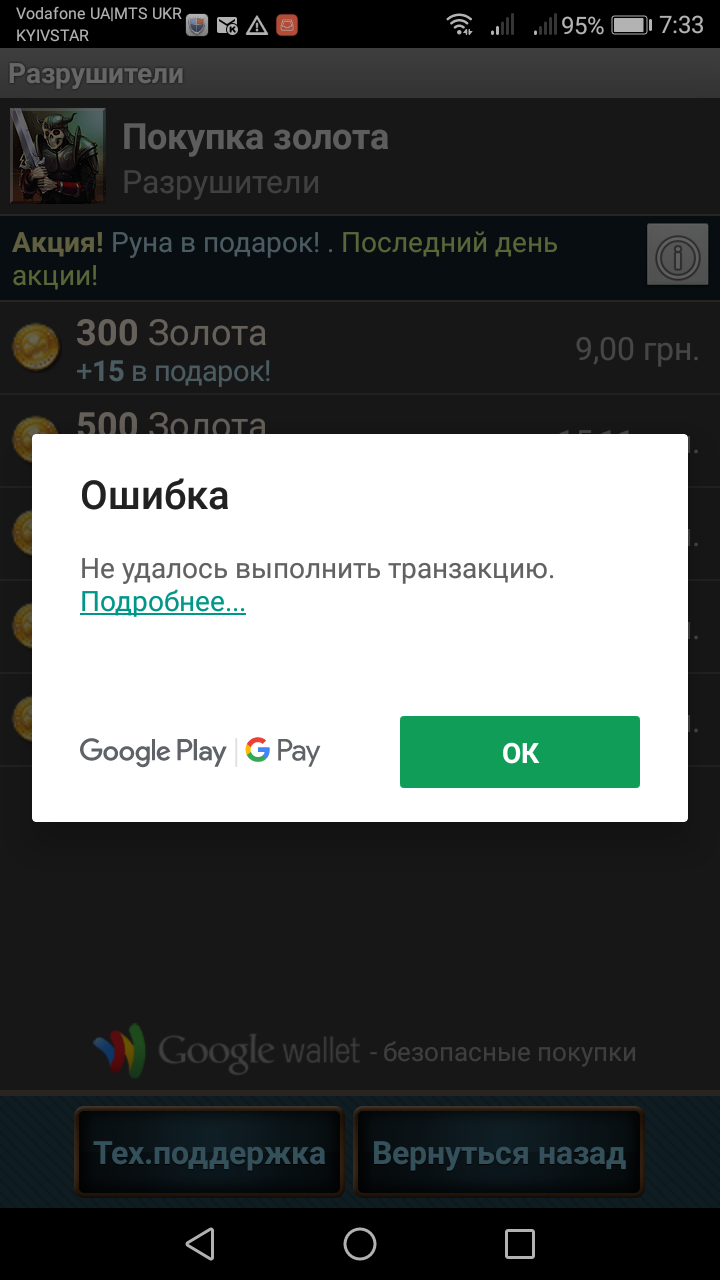720x1280 pixels.
Task: Open the promotion info icon
Action: click(677, 258)
